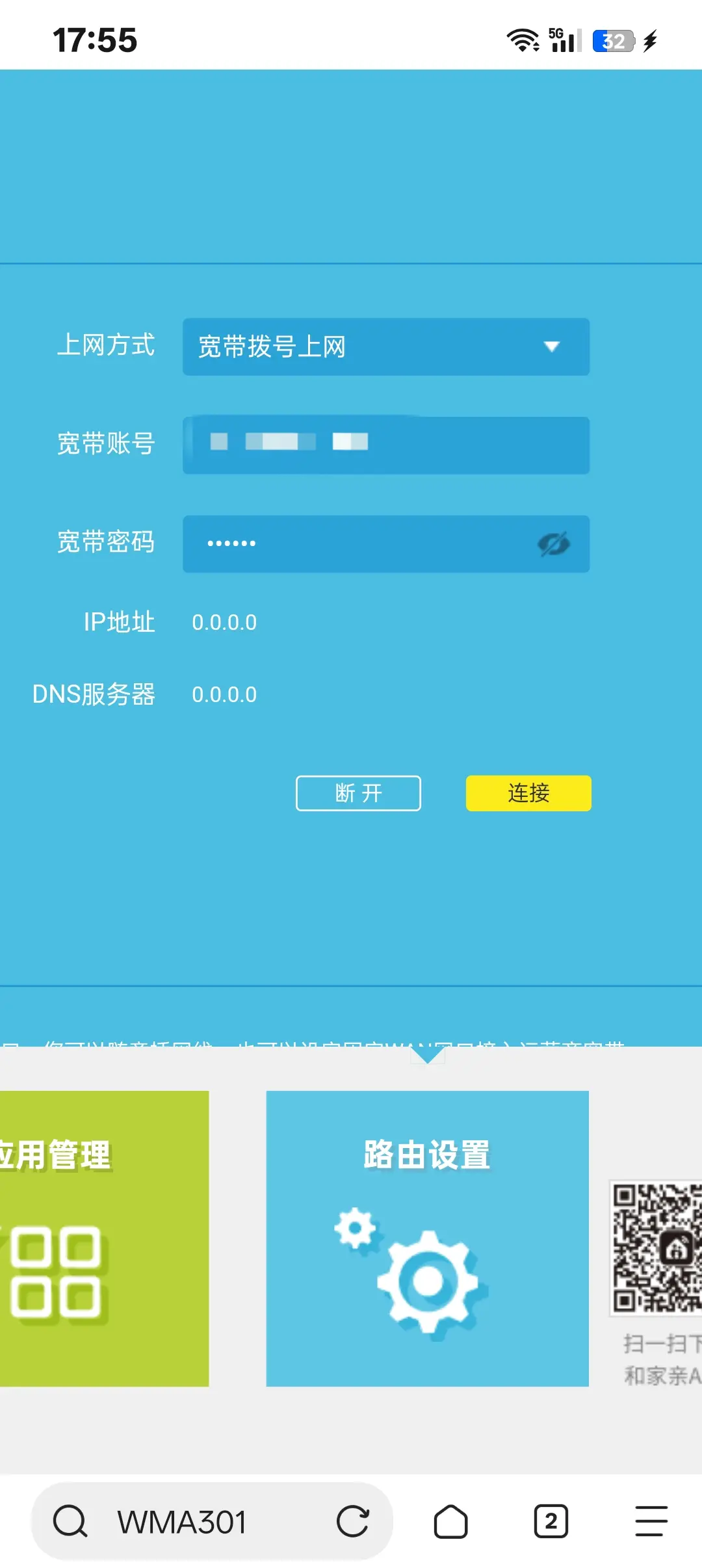Go to browser home page

[x=450, y=1522]
